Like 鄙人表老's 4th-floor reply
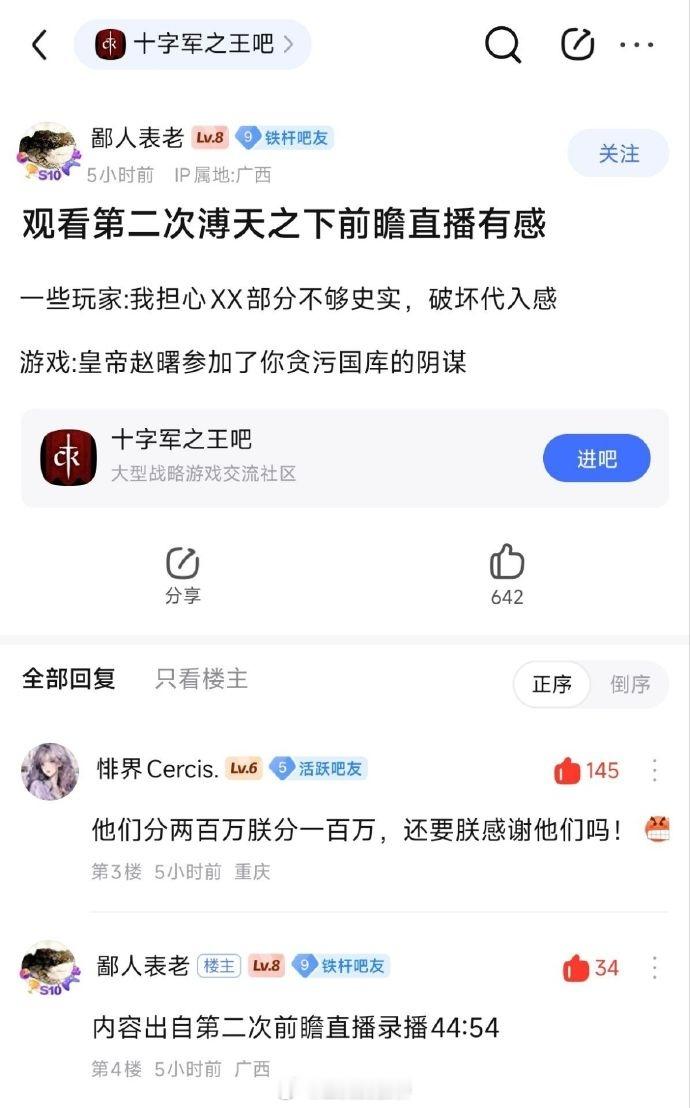690x1108 pixels. 591,968
